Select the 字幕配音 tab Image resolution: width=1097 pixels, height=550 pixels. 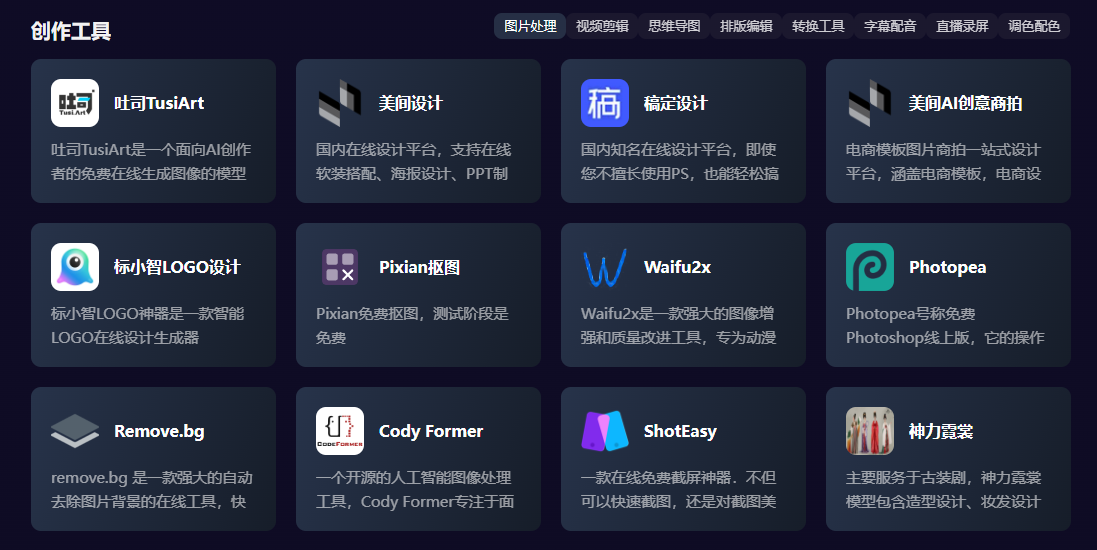click(x=890, y=26)
